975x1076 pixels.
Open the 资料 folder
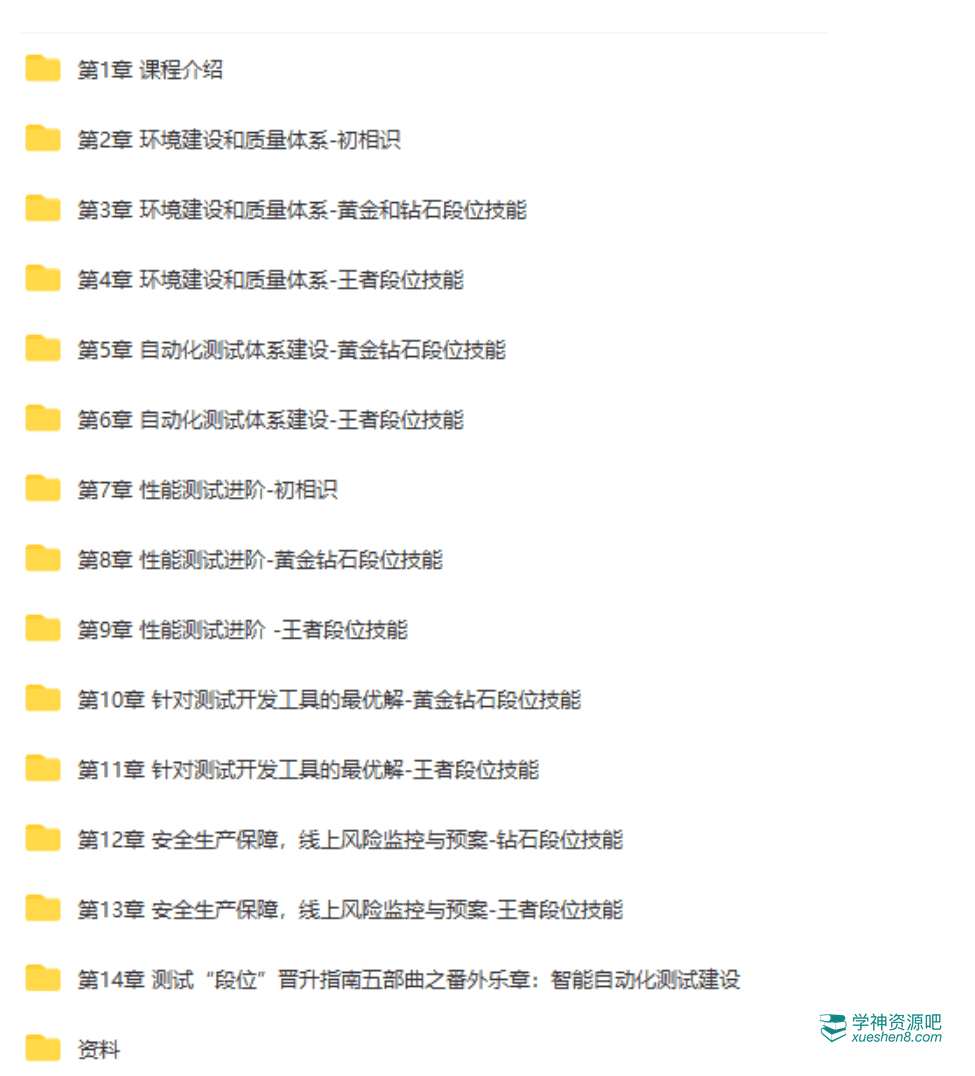[98, 1050]
